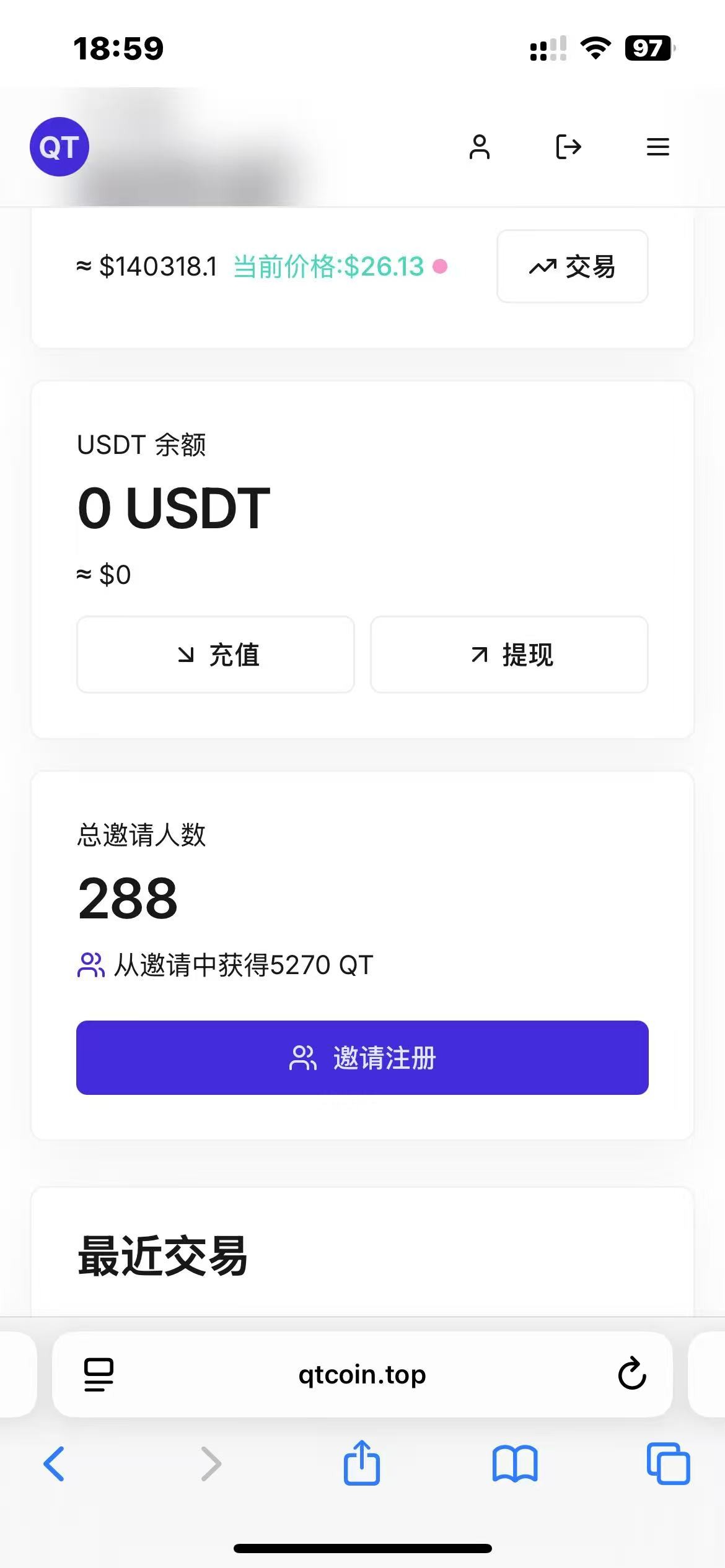Open Safari bookmarks
The height and width of the screenshot is (1568, 725).
[515, 1464]
